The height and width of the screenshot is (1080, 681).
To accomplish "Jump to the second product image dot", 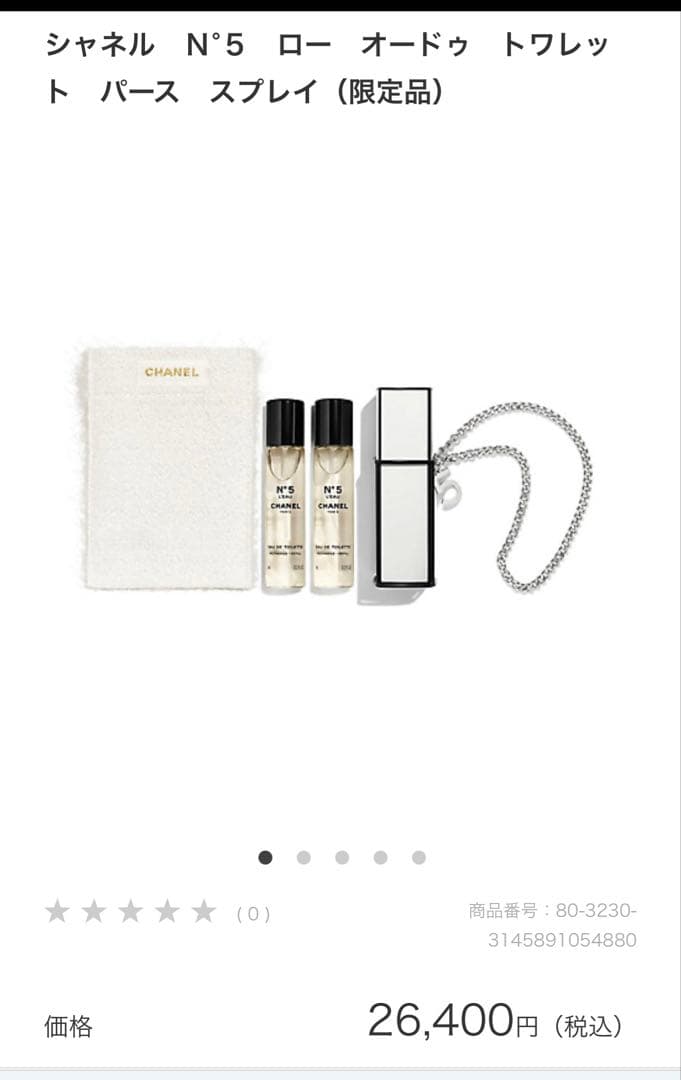I will 303,857.
